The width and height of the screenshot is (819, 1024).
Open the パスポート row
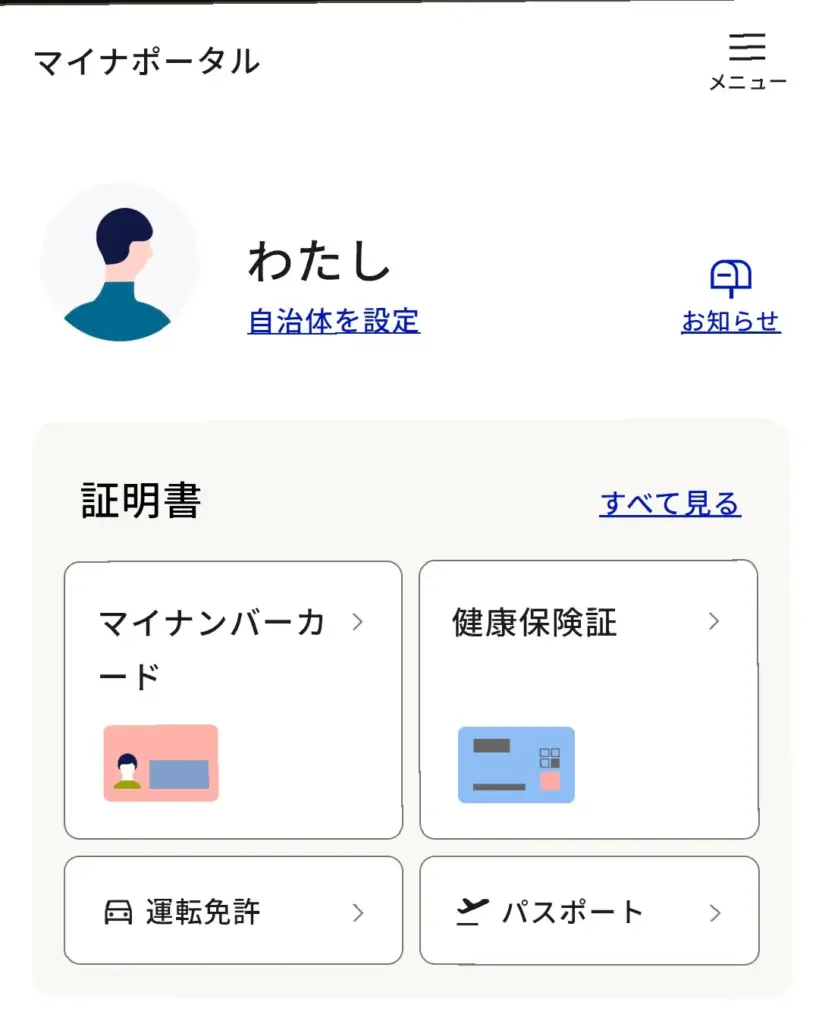[588, 910]
